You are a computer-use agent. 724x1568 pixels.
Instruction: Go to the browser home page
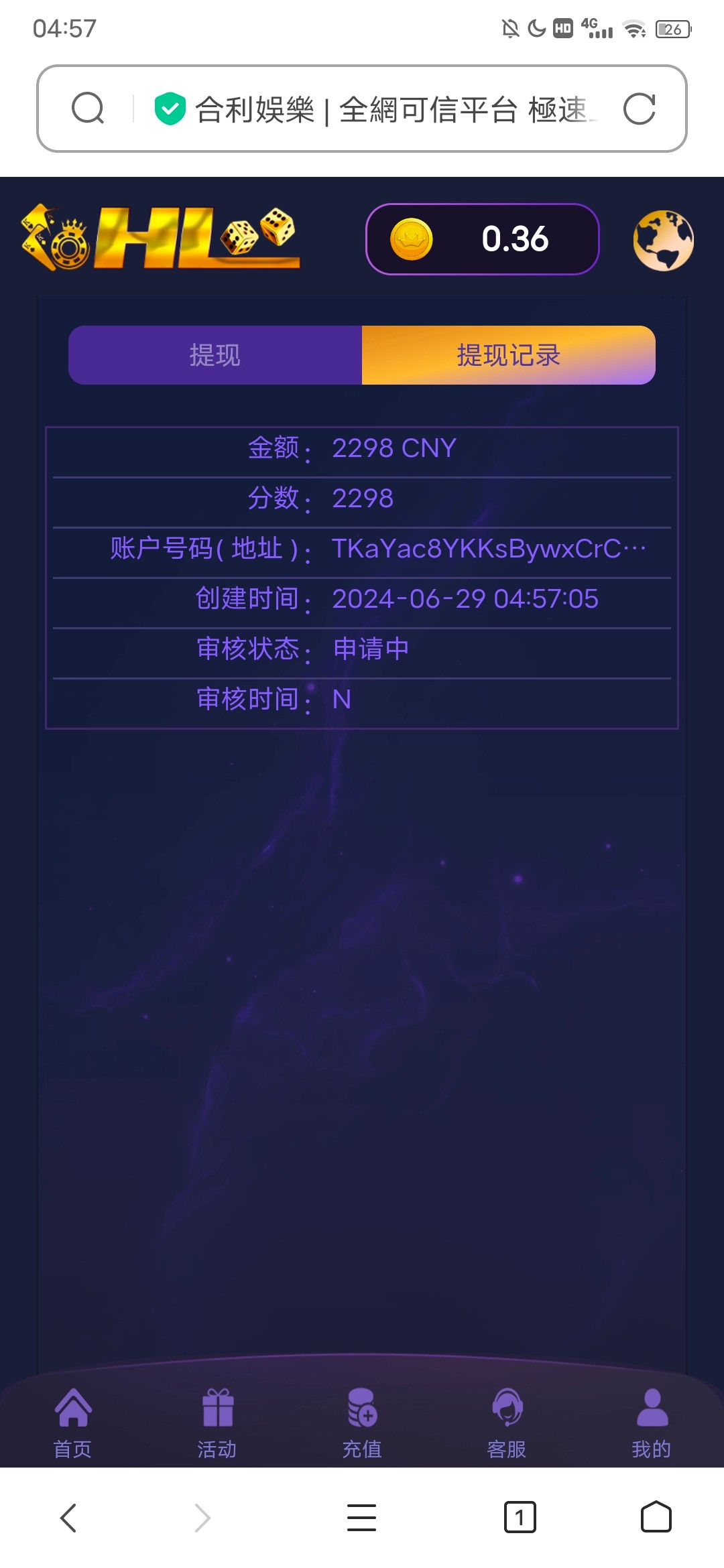[656, 1518]
